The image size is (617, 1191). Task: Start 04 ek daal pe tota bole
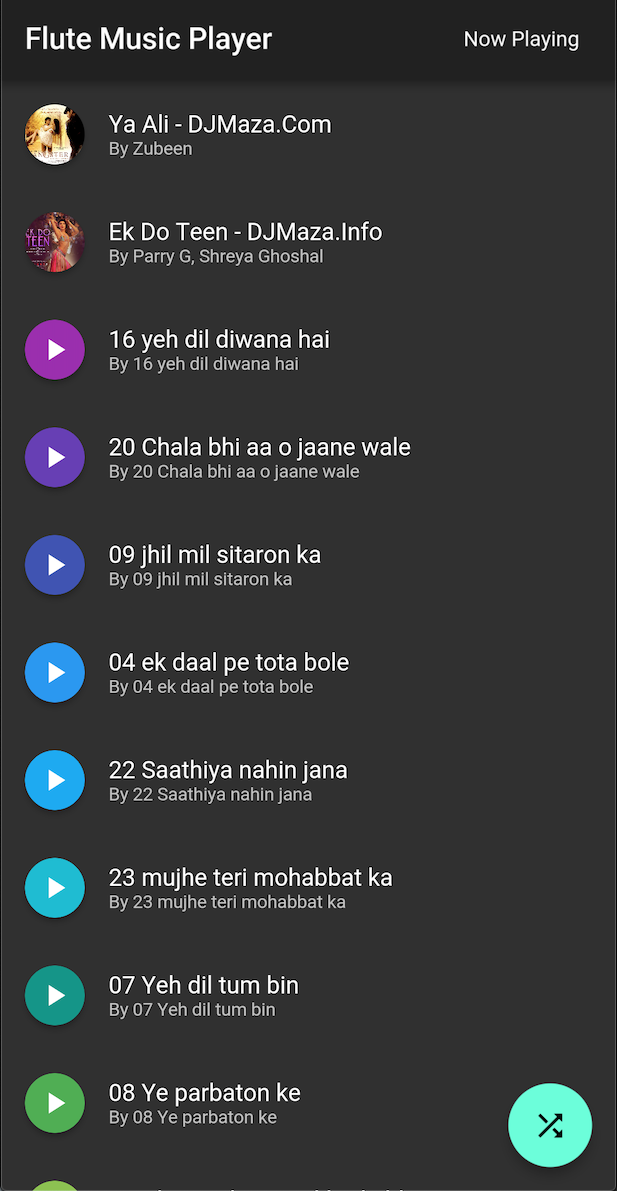[308, 673]
